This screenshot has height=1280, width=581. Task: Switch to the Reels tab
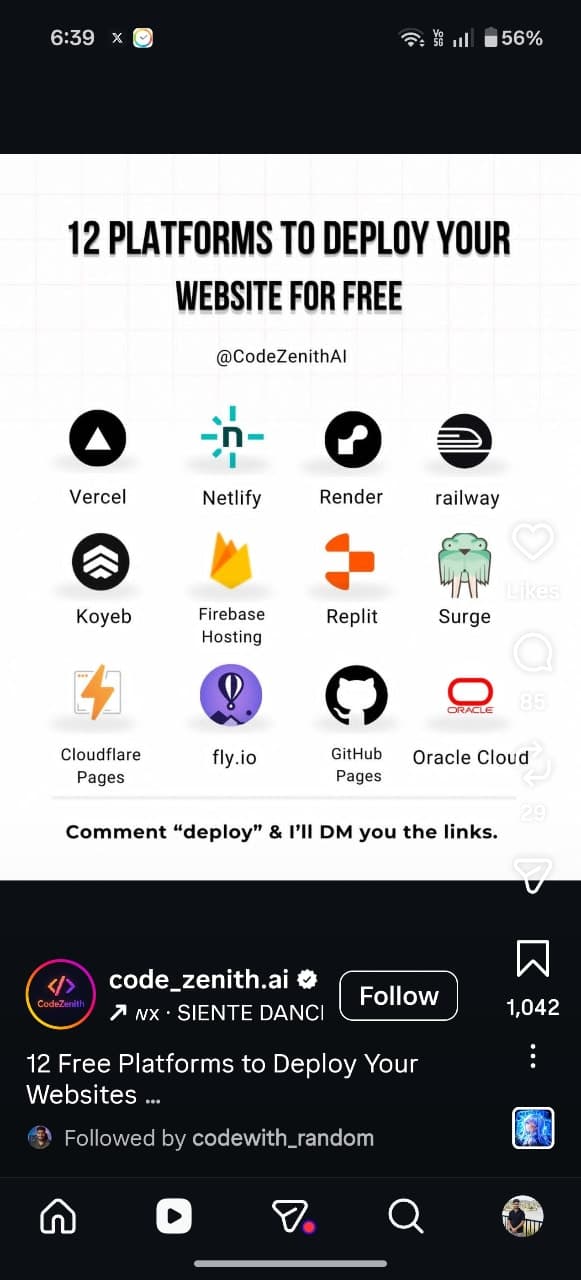pos(174,1216)
